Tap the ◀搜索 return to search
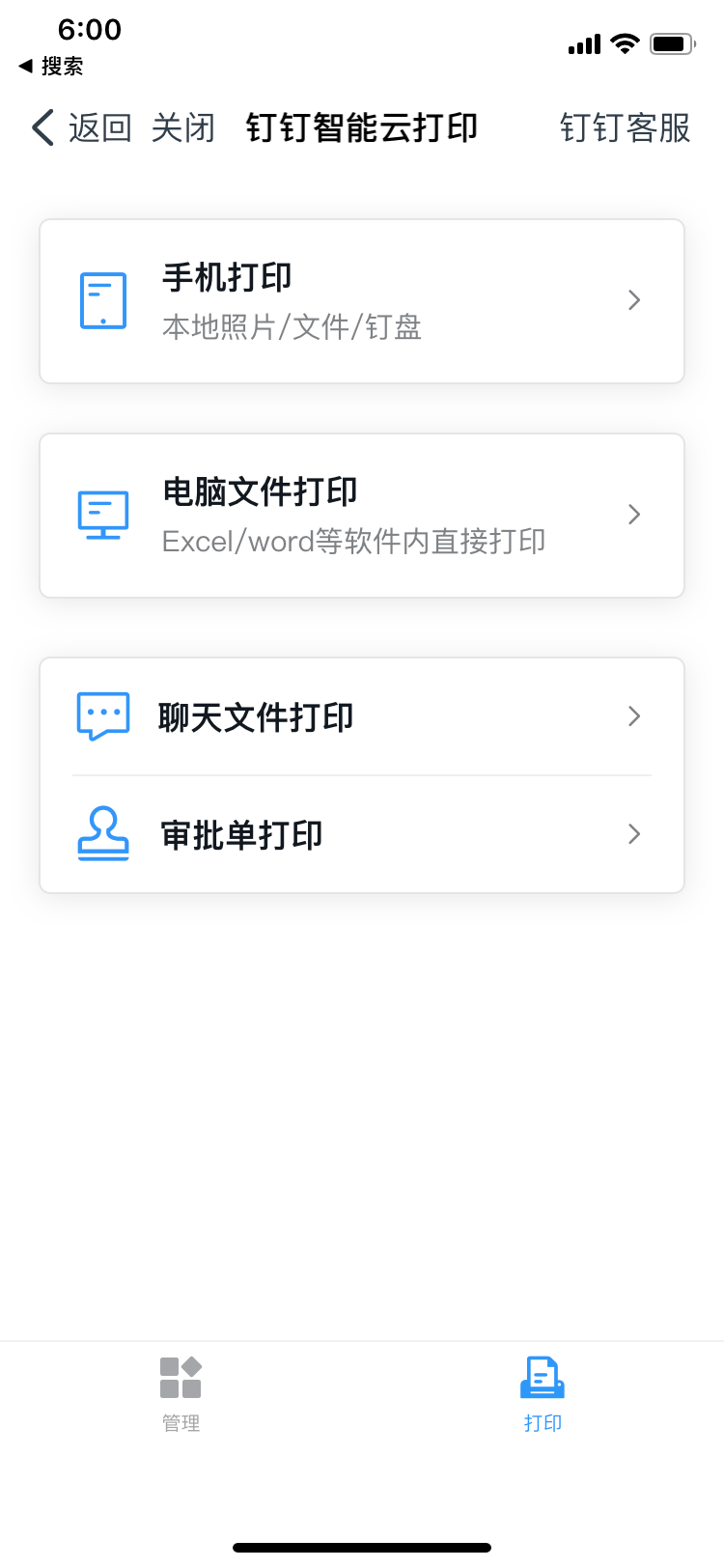This screenshot has height=1568, width=724. point(45,66)
